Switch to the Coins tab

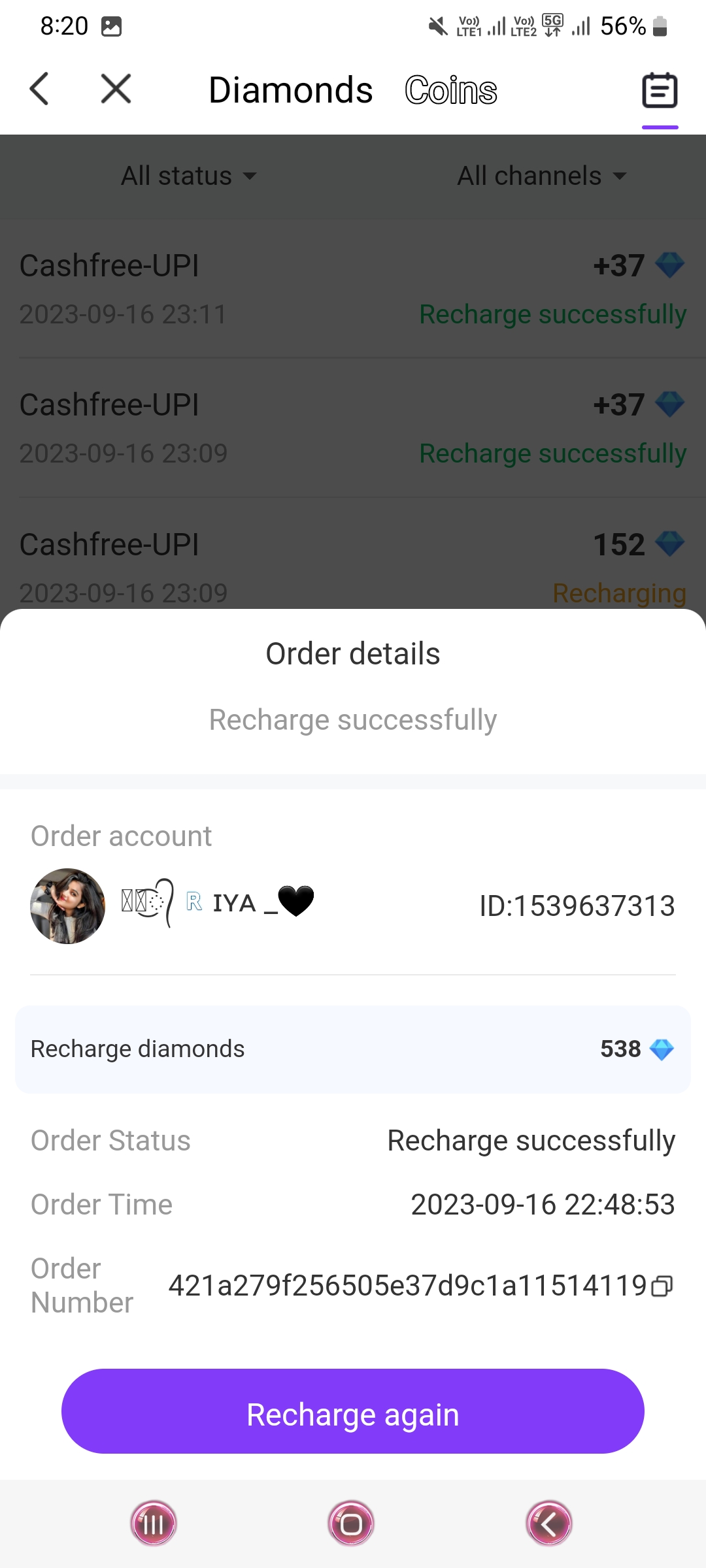[x=451, y=90]
